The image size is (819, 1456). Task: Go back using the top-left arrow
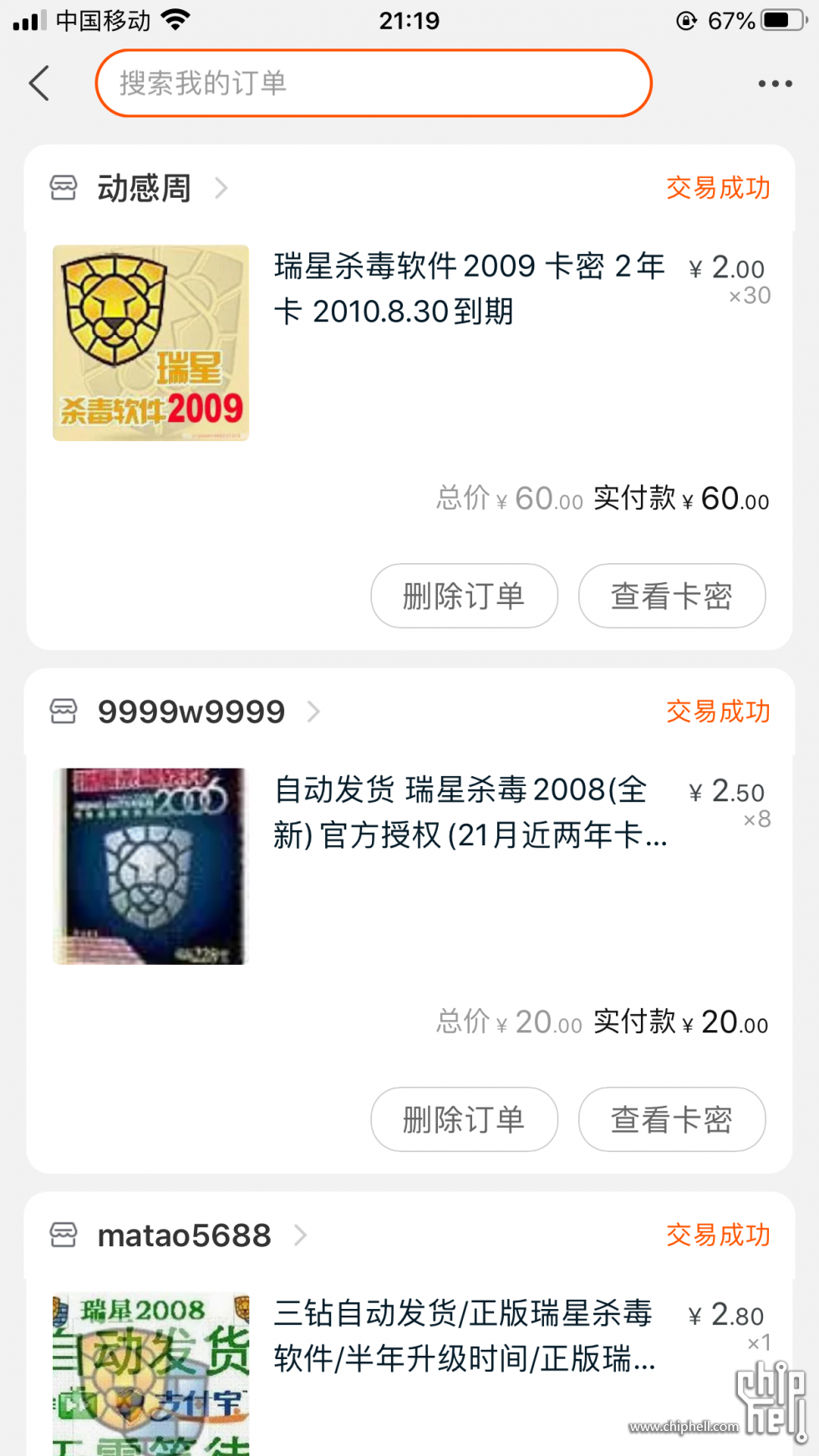pos(39,84)
